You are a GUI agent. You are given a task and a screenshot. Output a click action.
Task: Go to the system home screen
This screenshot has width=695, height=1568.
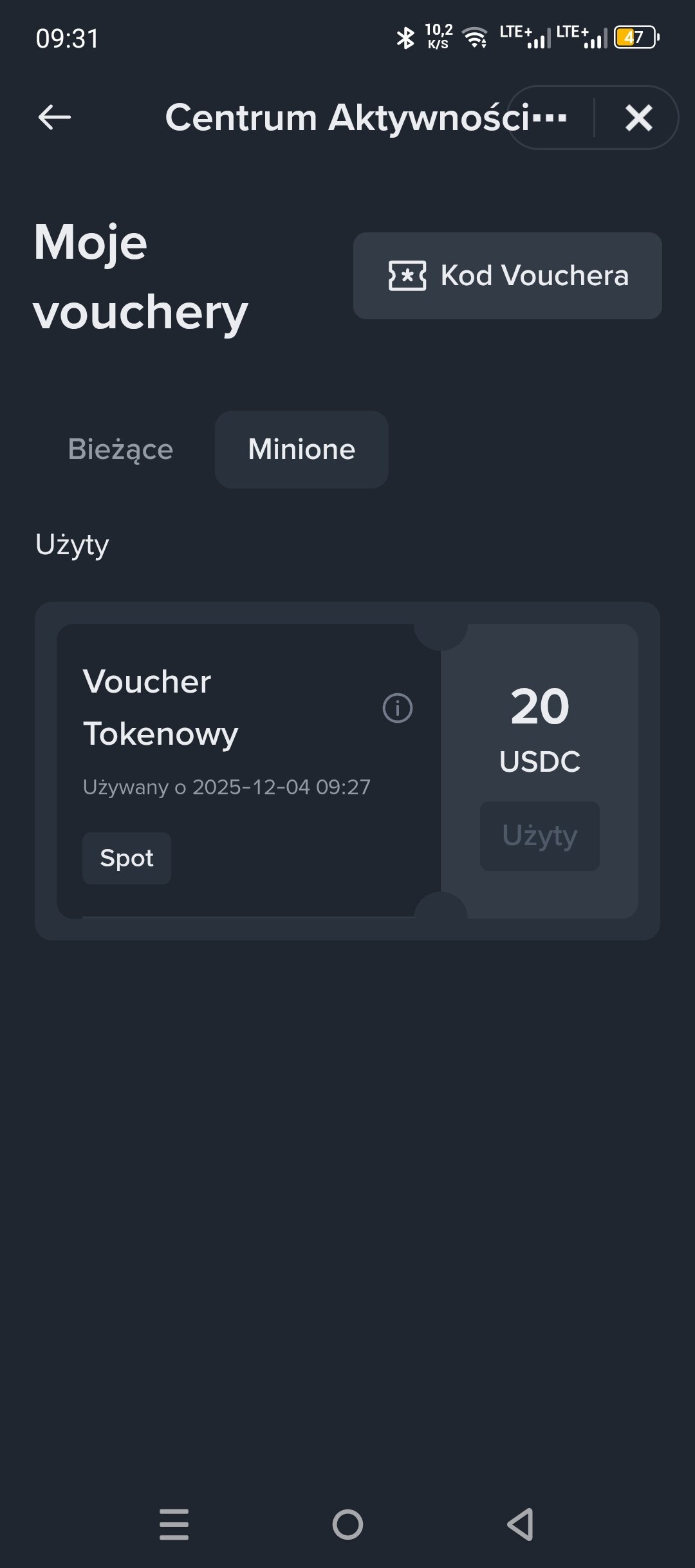click(x=347, y=1524)
